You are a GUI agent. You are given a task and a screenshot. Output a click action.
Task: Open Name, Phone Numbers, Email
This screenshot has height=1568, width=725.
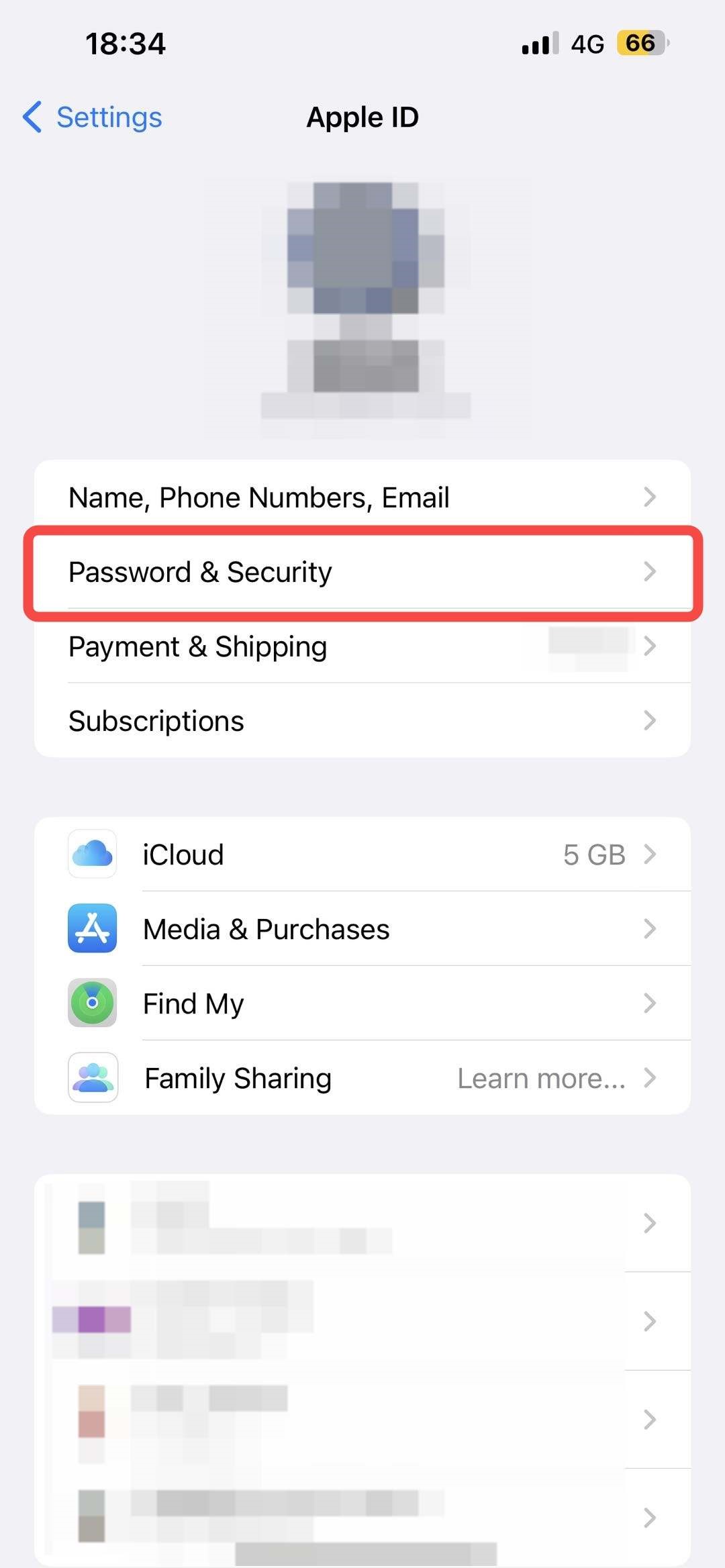coord(361,497)
